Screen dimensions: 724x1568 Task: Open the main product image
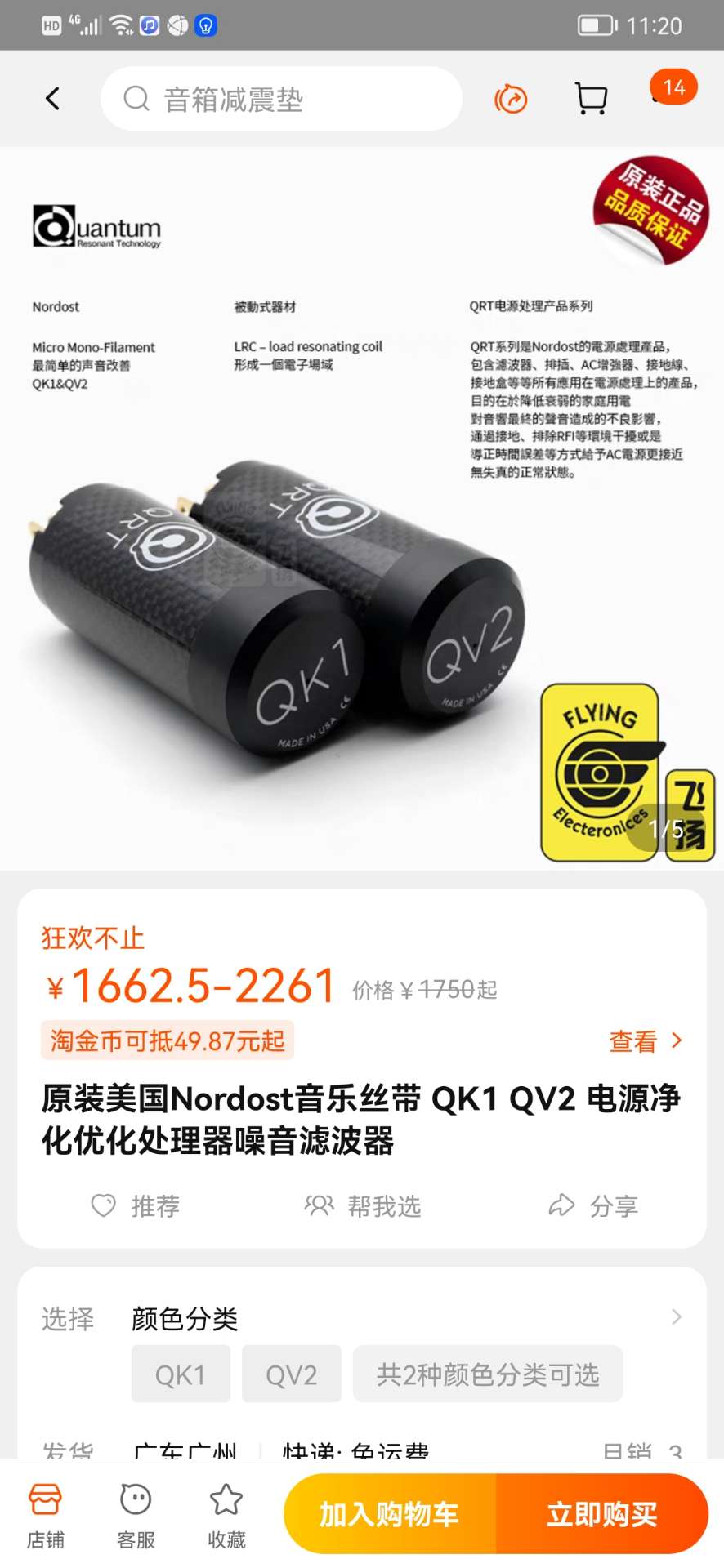tap(362, 508)
